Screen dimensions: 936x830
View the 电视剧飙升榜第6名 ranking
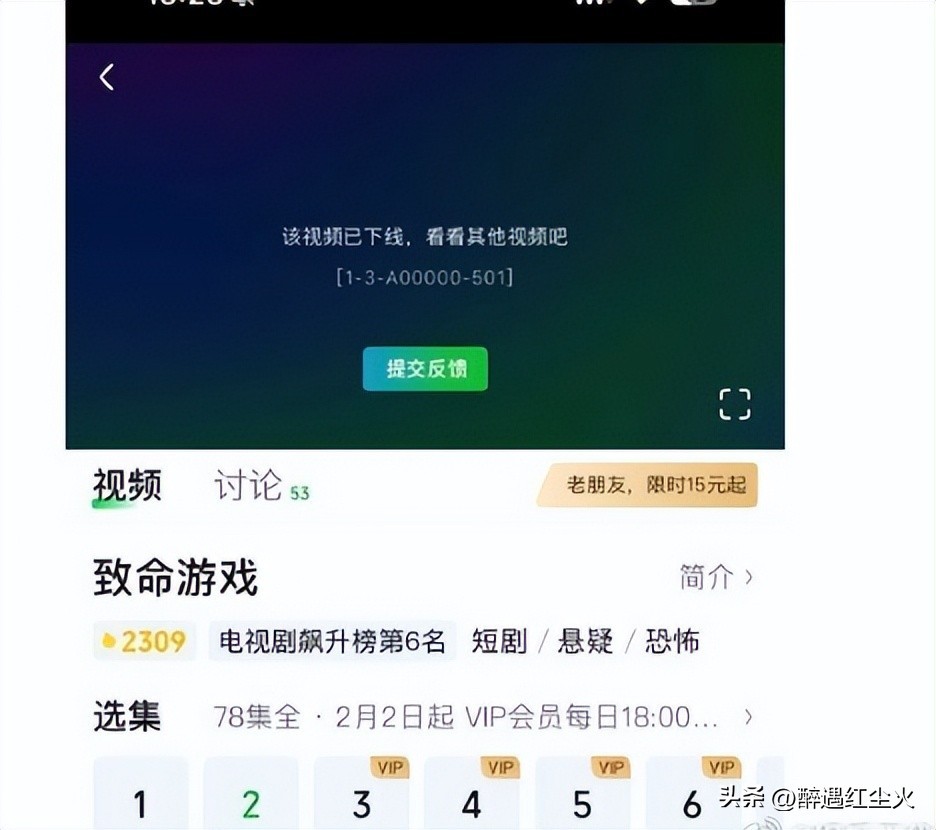pos(332,641)
